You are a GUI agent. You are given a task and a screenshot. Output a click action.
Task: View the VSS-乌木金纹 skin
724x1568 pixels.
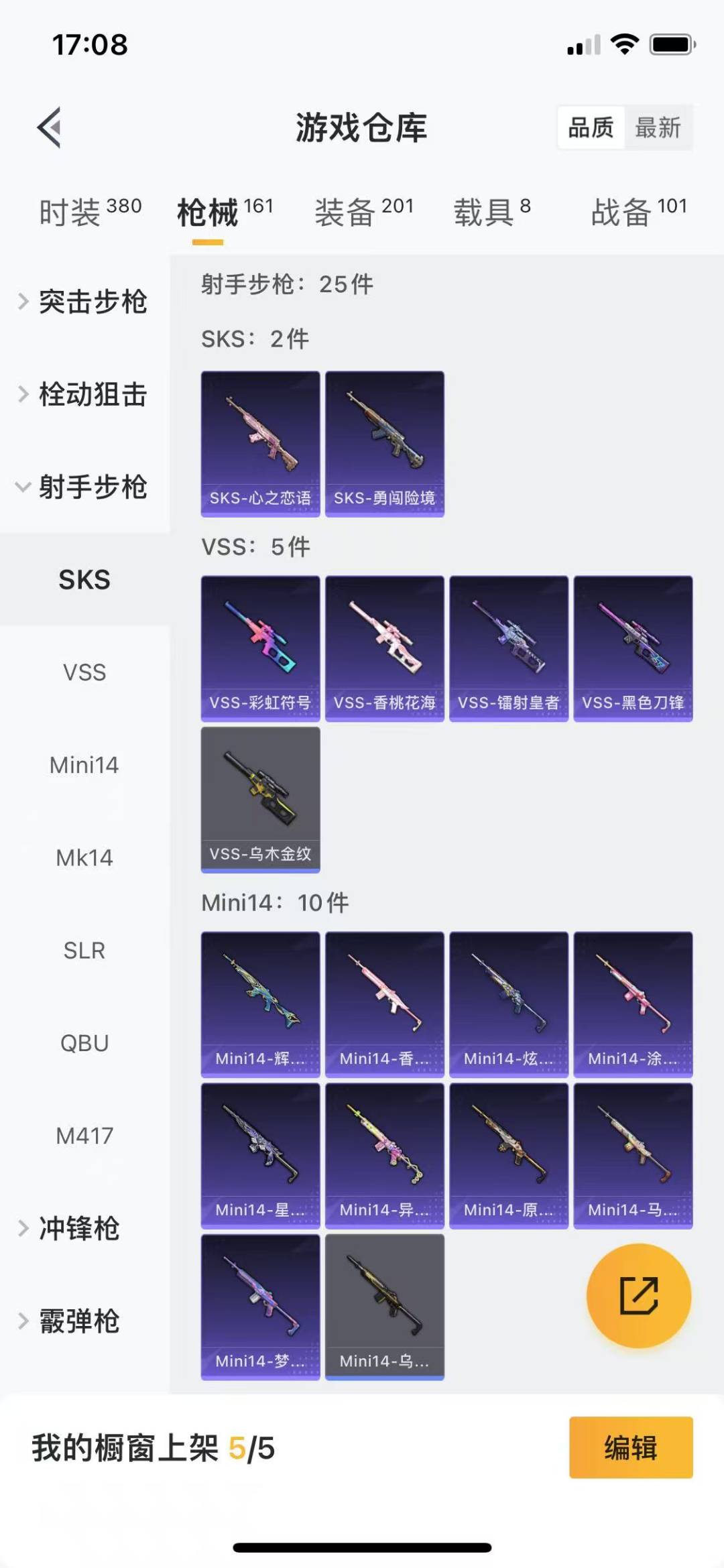click(260, 799)
